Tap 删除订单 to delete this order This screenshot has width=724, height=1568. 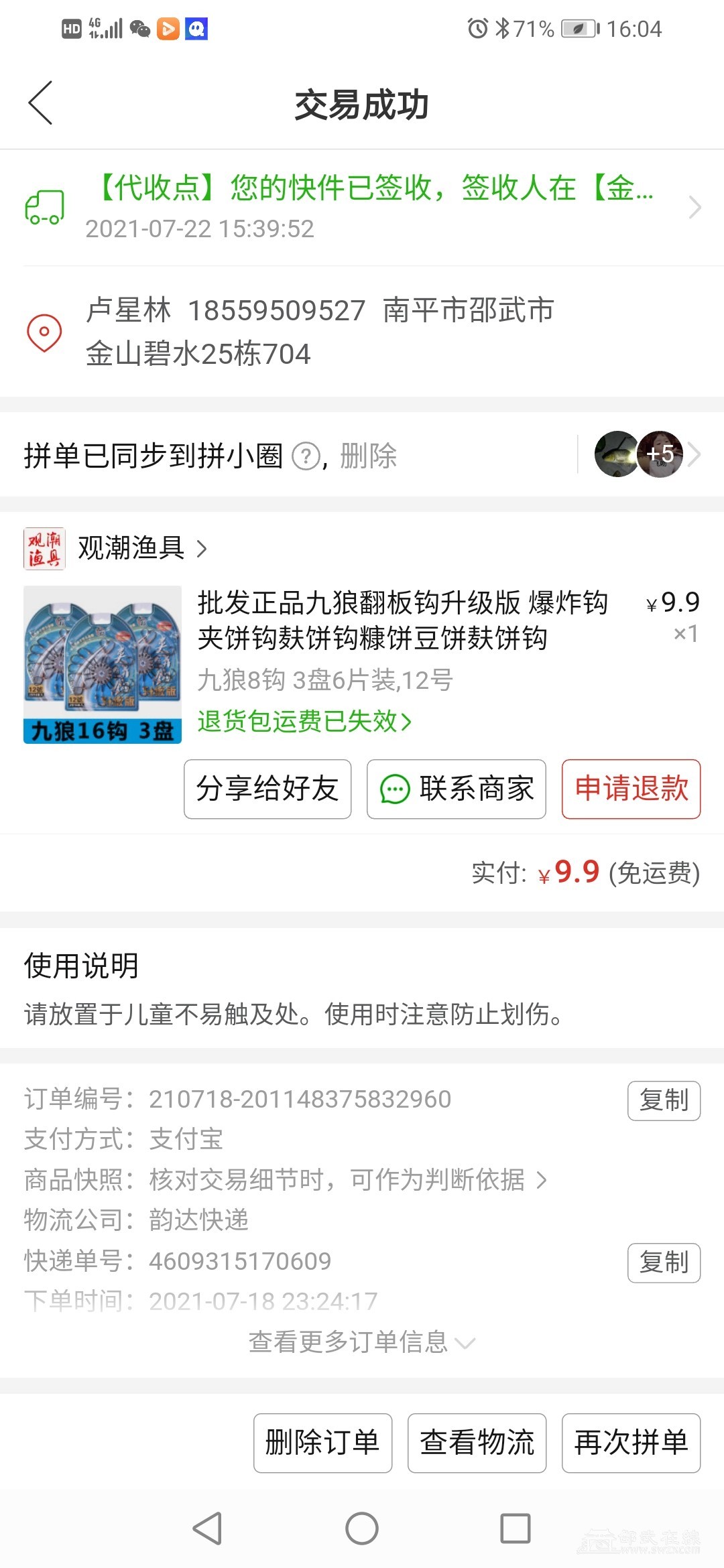pos(322,1443)
